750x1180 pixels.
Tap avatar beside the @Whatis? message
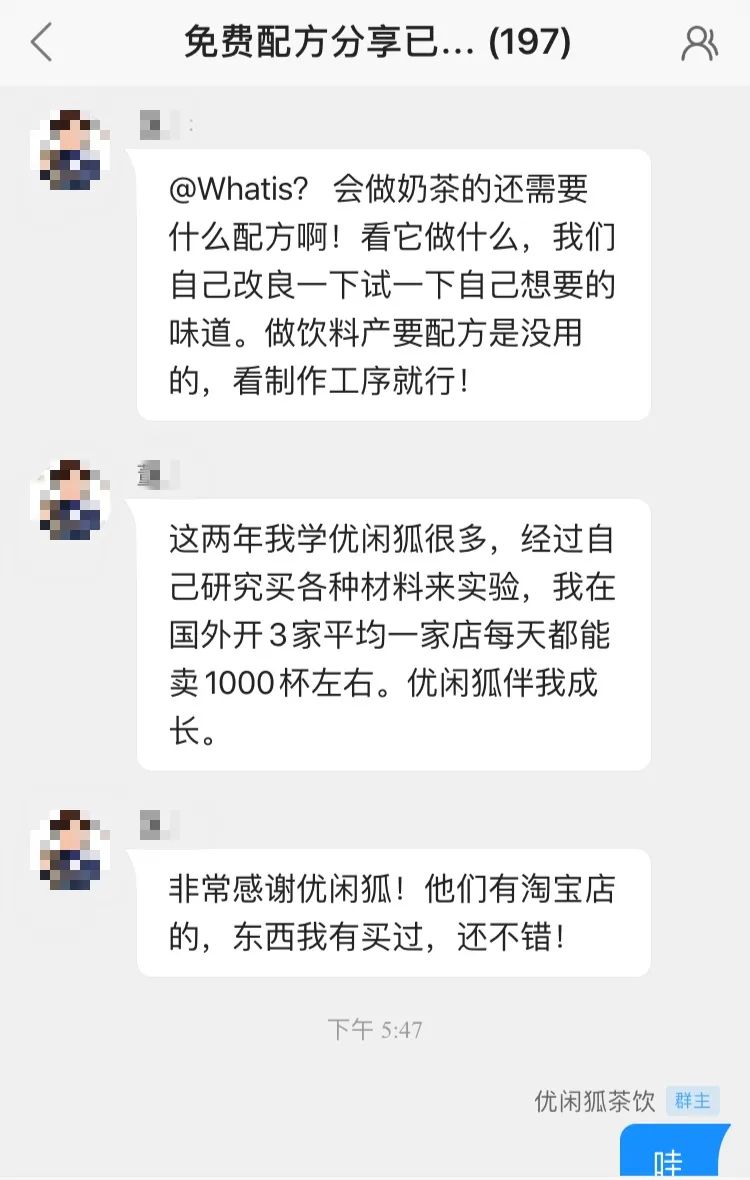(x=70, y=150)
